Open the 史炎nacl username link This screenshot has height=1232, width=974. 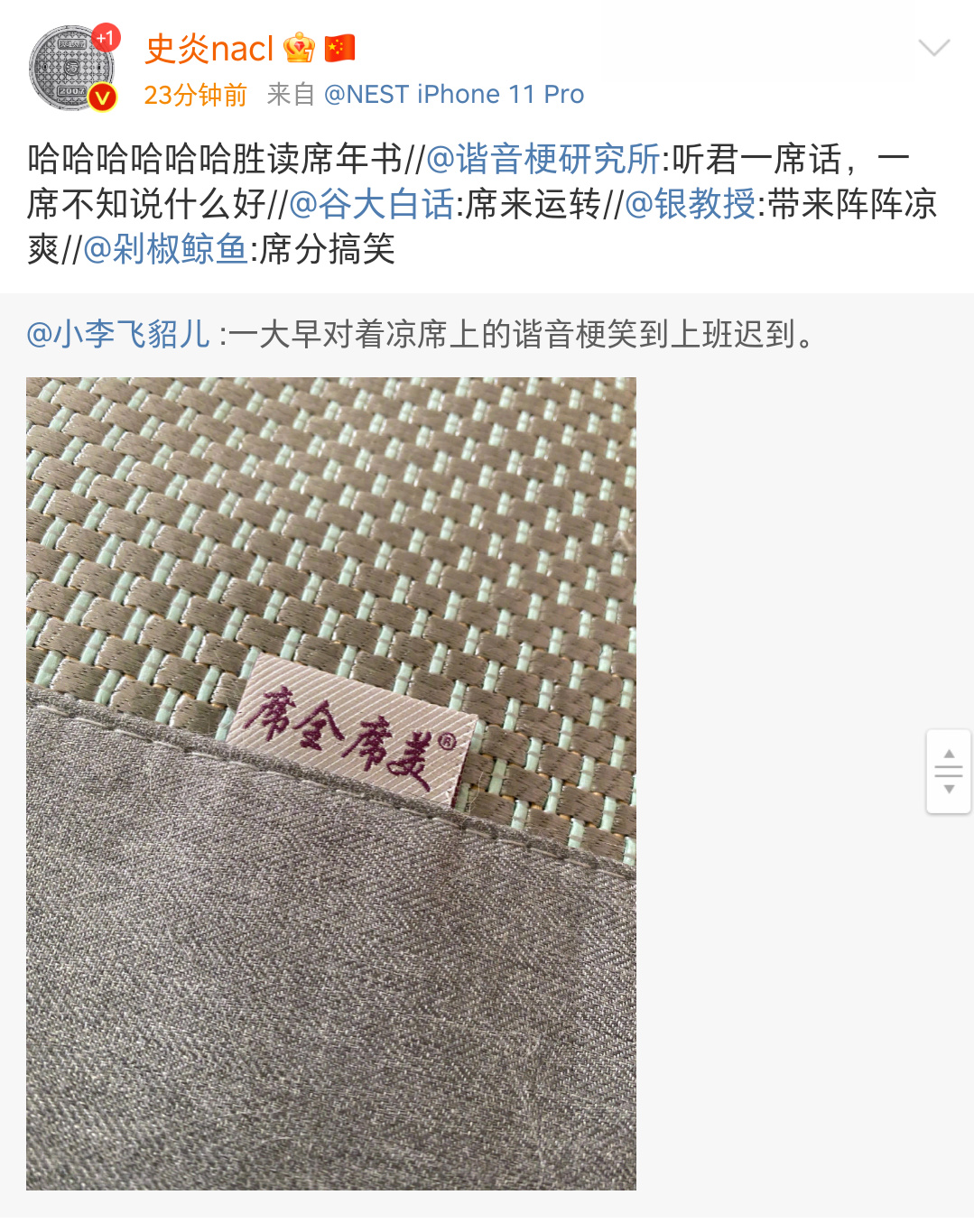pos(209,48)
